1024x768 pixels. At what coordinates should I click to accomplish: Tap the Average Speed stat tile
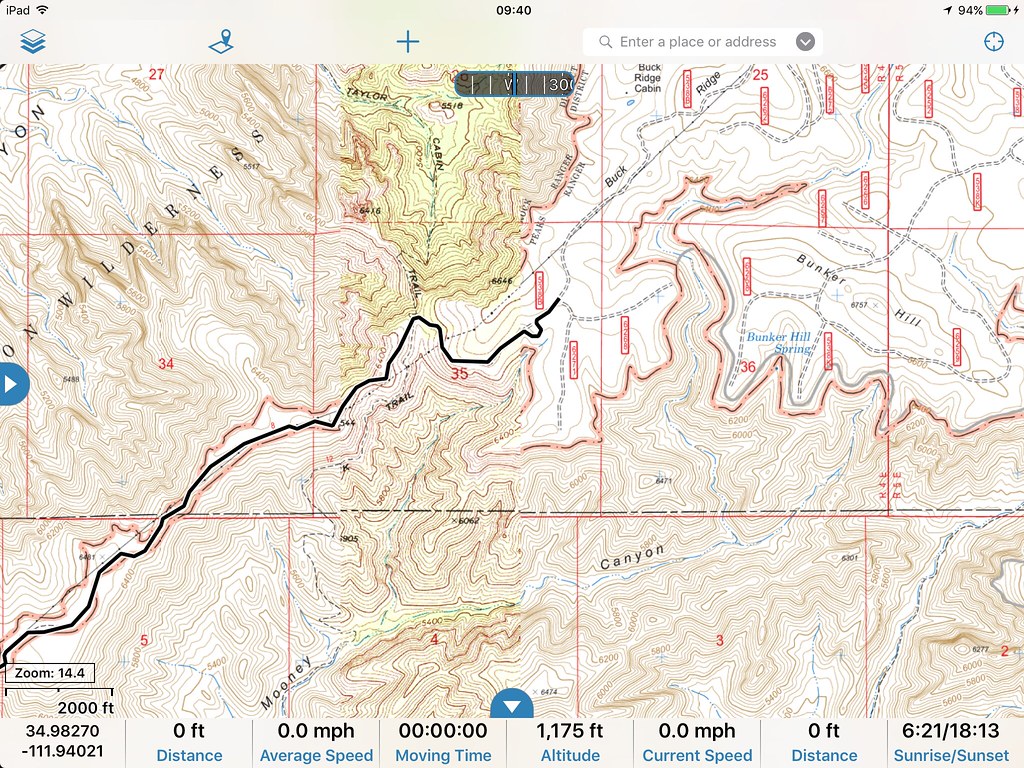316,743
